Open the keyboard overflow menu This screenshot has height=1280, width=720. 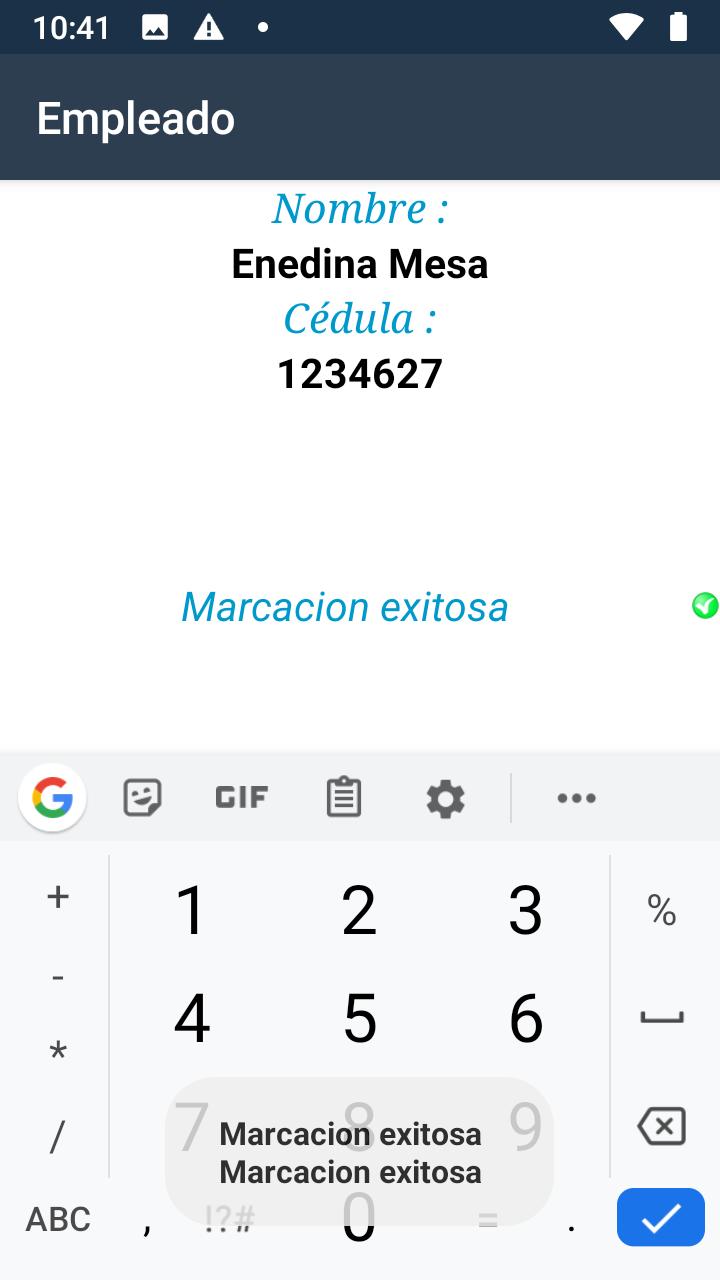tap(577, 798)
